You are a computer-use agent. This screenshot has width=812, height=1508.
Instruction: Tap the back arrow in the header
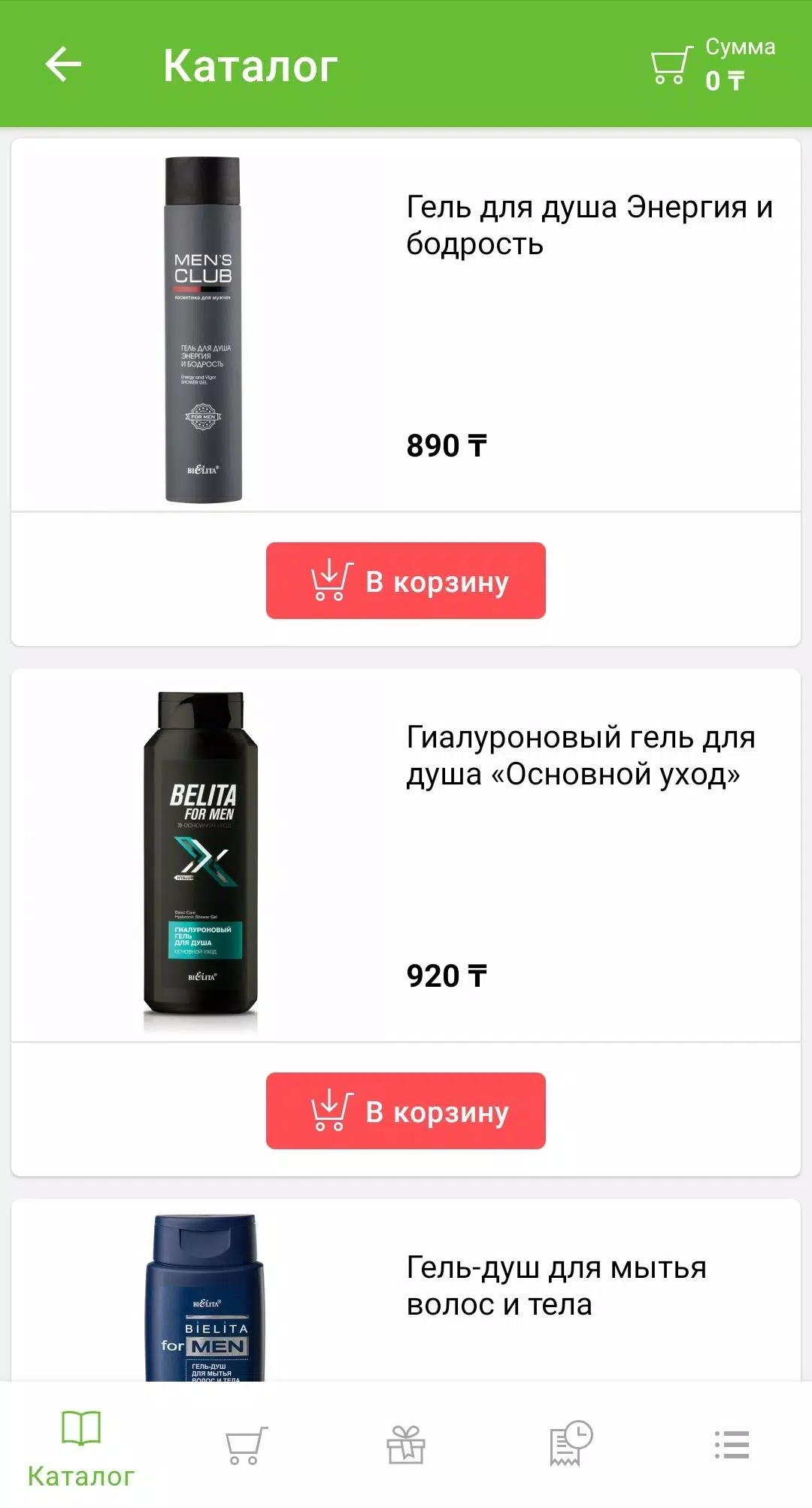point(64,64)
